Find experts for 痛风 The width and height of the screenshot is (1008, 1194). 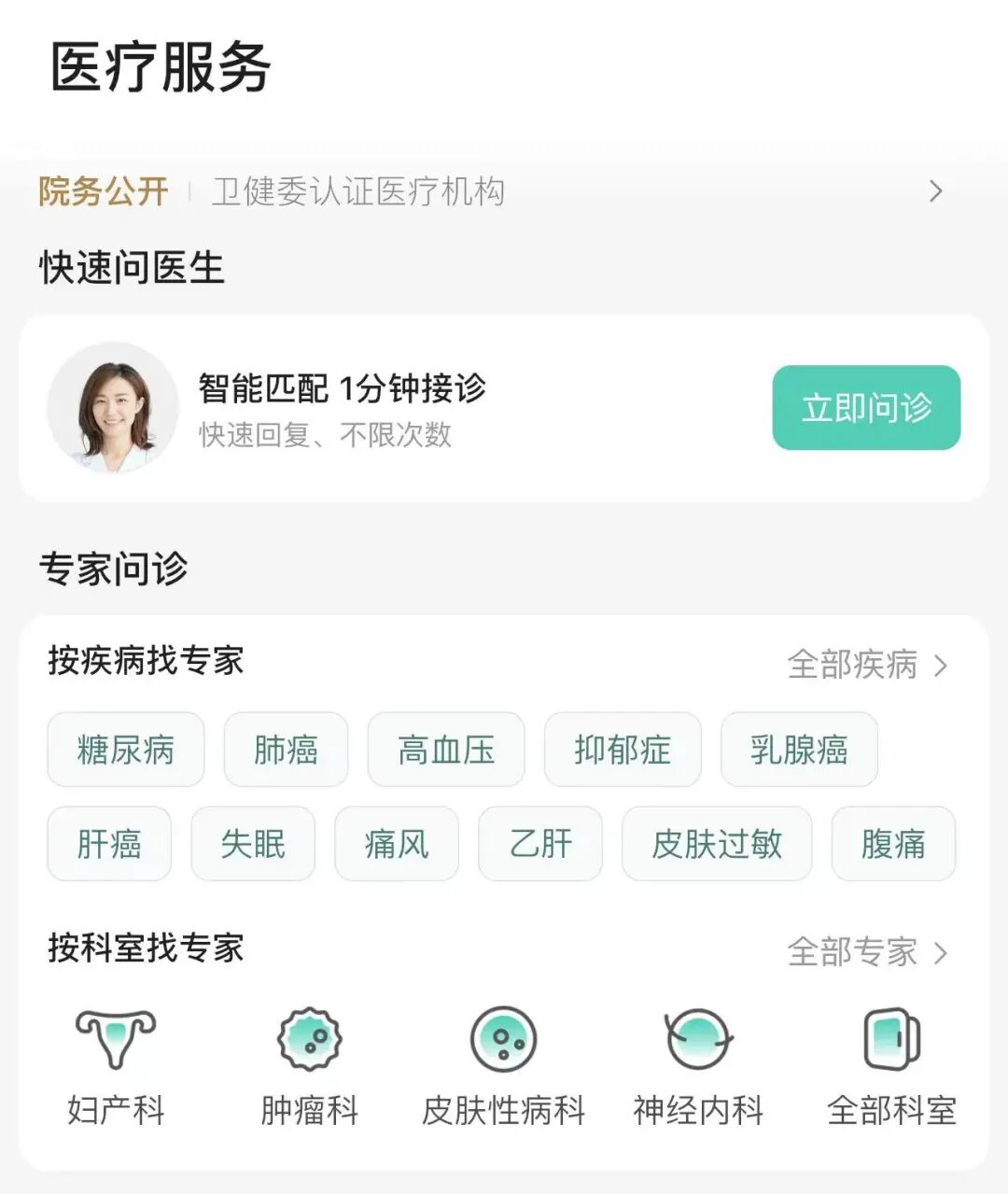pyautogui.click(x=397, y=844)
